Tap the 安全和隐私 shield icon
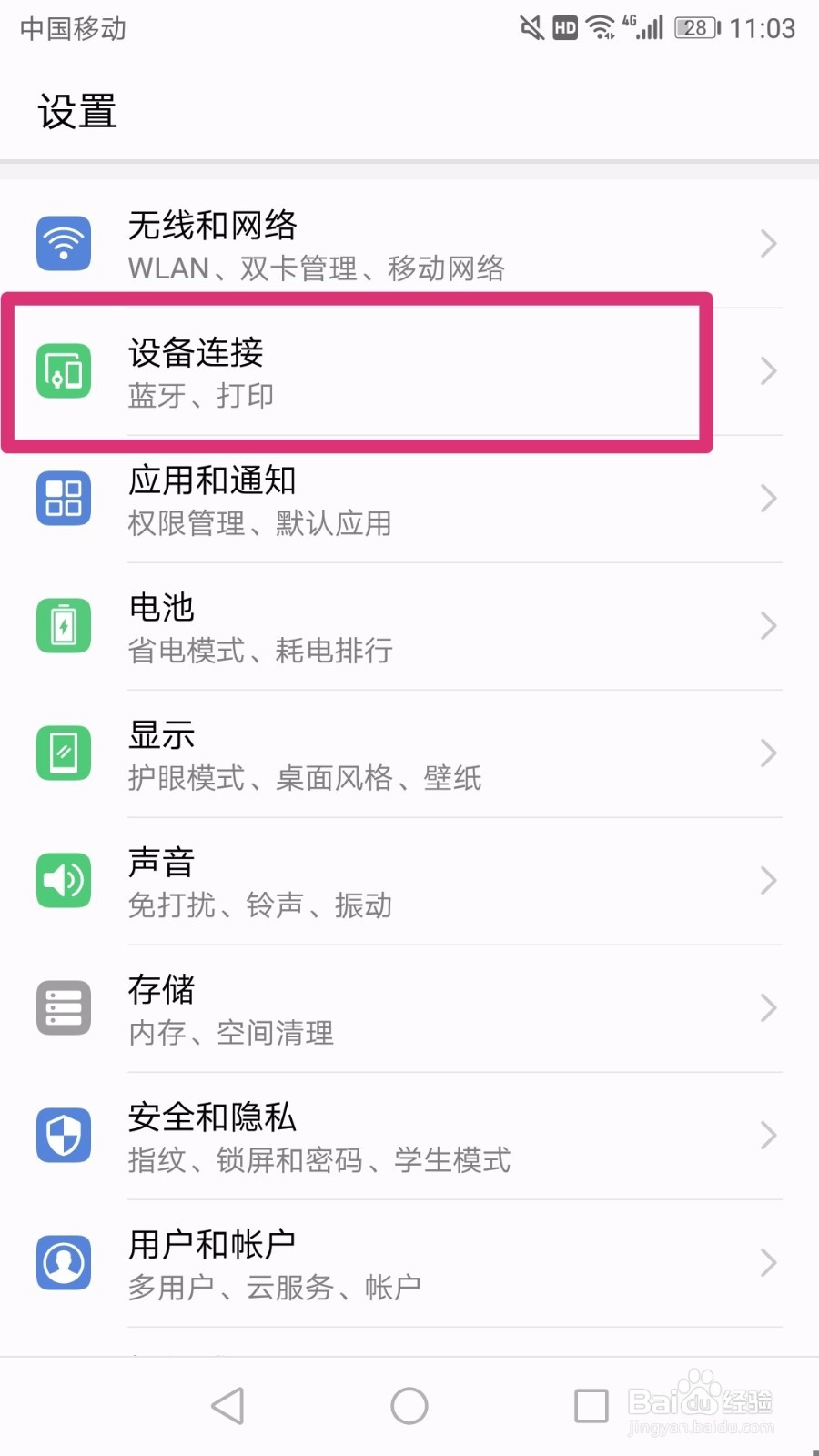The image size is (819, 1456). click(63, 1135)
